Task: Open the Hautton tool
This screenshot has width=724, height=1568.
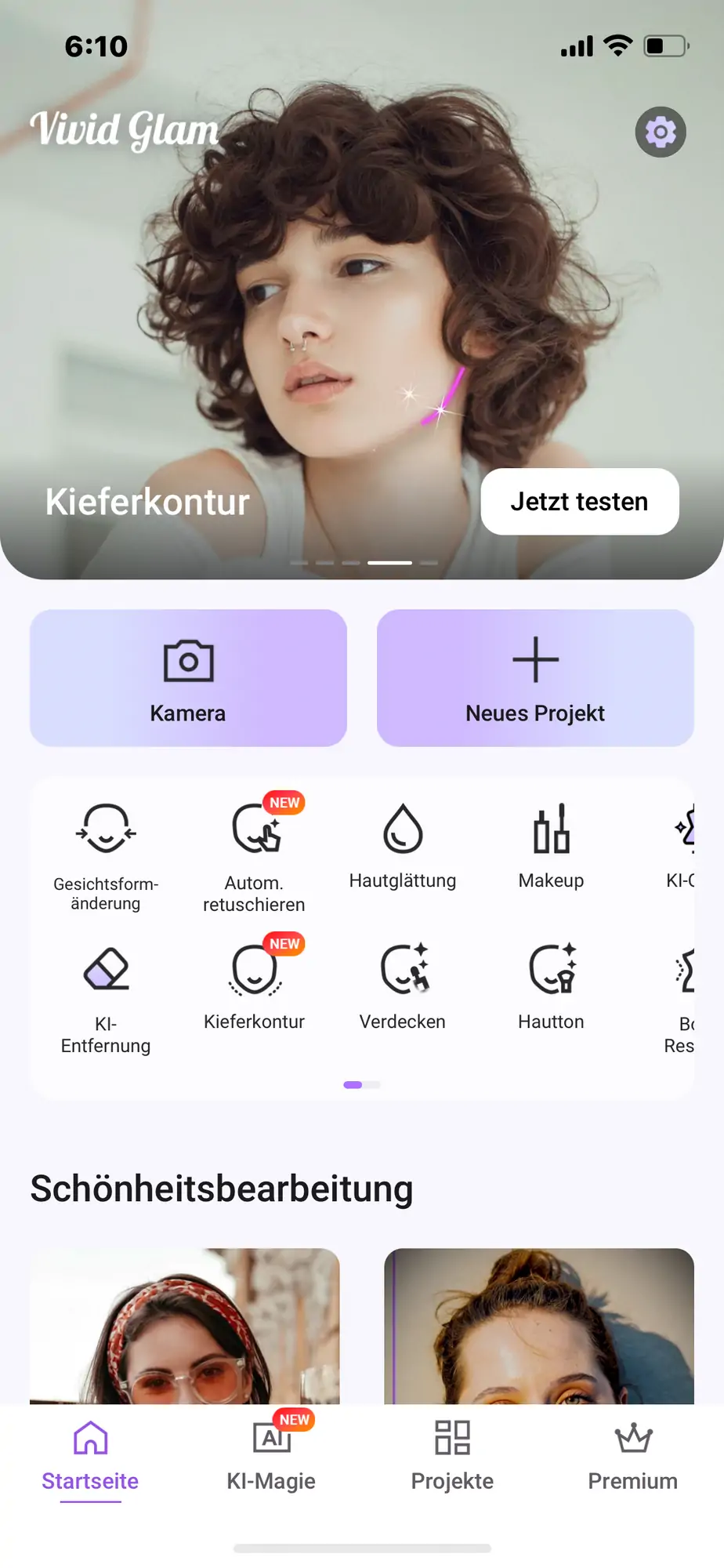Action: click(551, 988)
